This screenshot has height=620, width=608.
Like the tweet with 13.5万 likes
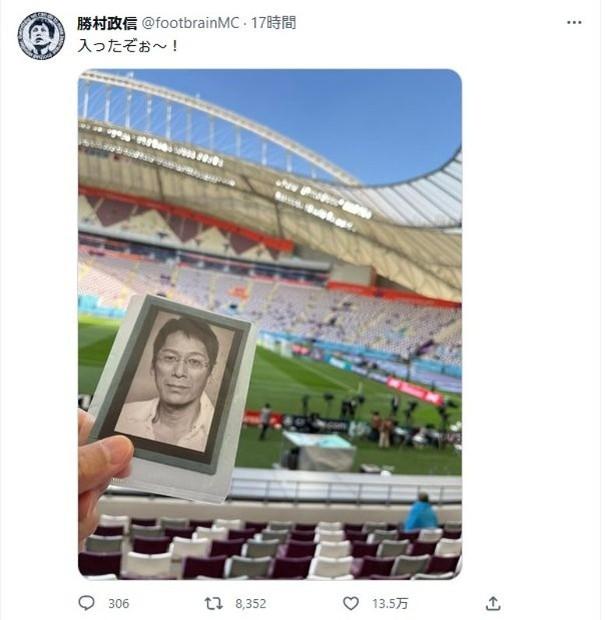pyautogui.click(x=351, y=603)
